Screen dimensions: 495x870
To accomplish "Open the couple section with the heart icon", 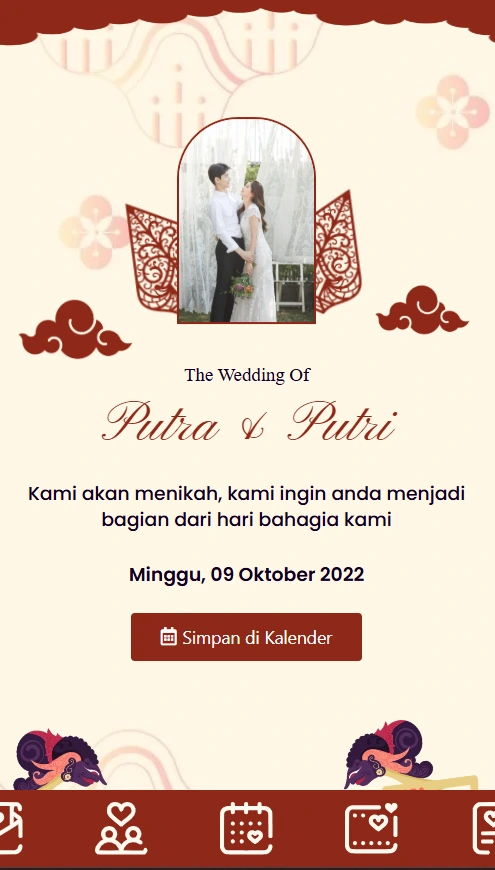I will click(122, 828).
